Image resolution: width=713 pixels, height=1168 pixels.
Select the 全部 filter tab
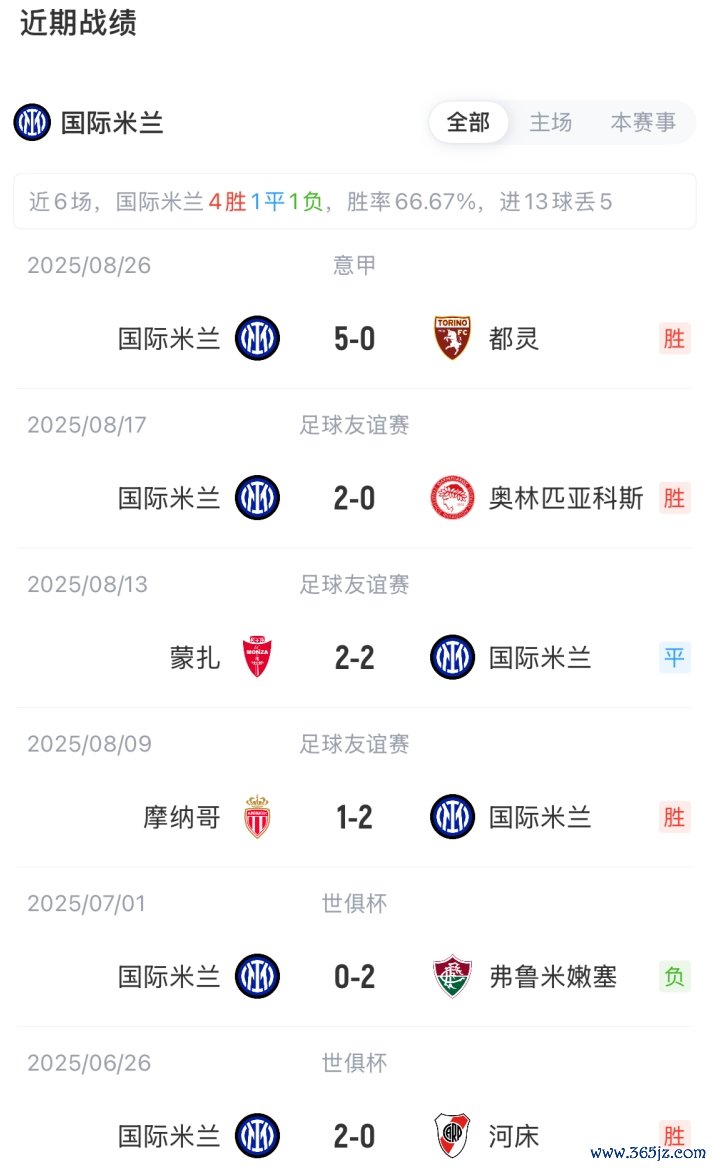[468, 123]
